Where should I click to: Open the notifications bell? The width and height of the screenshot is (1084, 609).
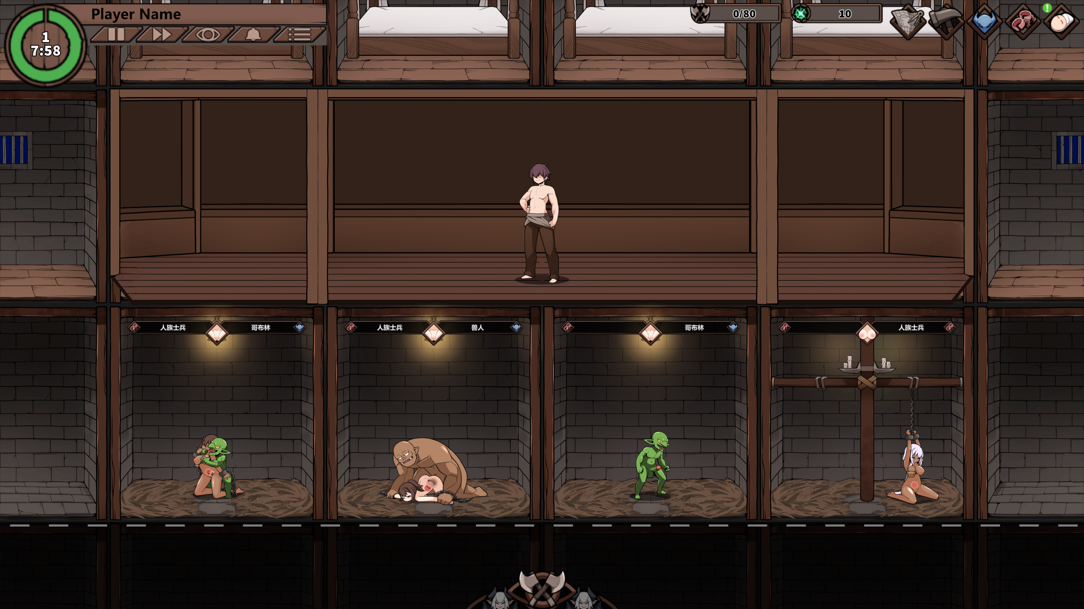click(253, 35)
